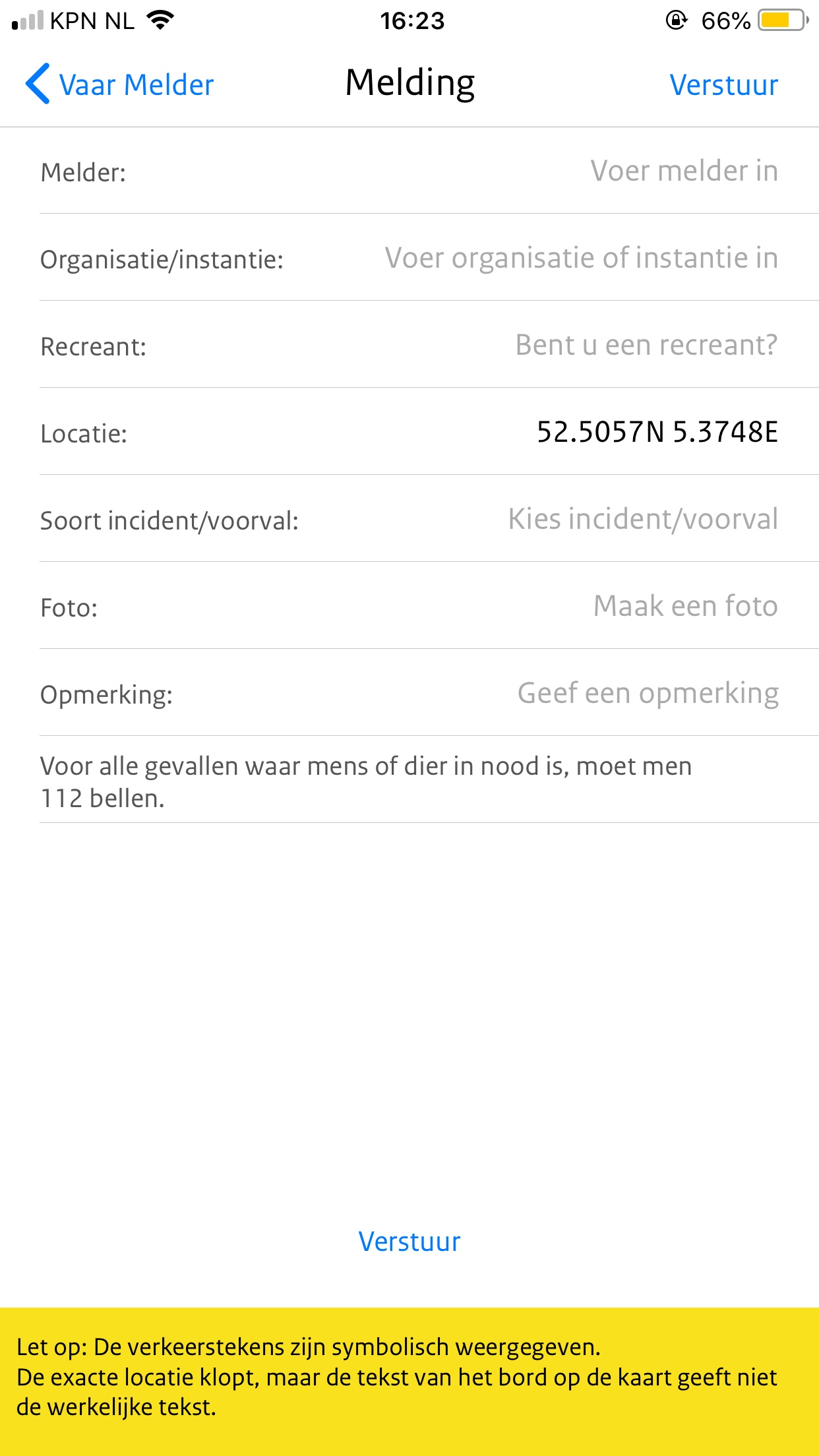Add a remark in the Opmerking field

[x=648, y=694]
